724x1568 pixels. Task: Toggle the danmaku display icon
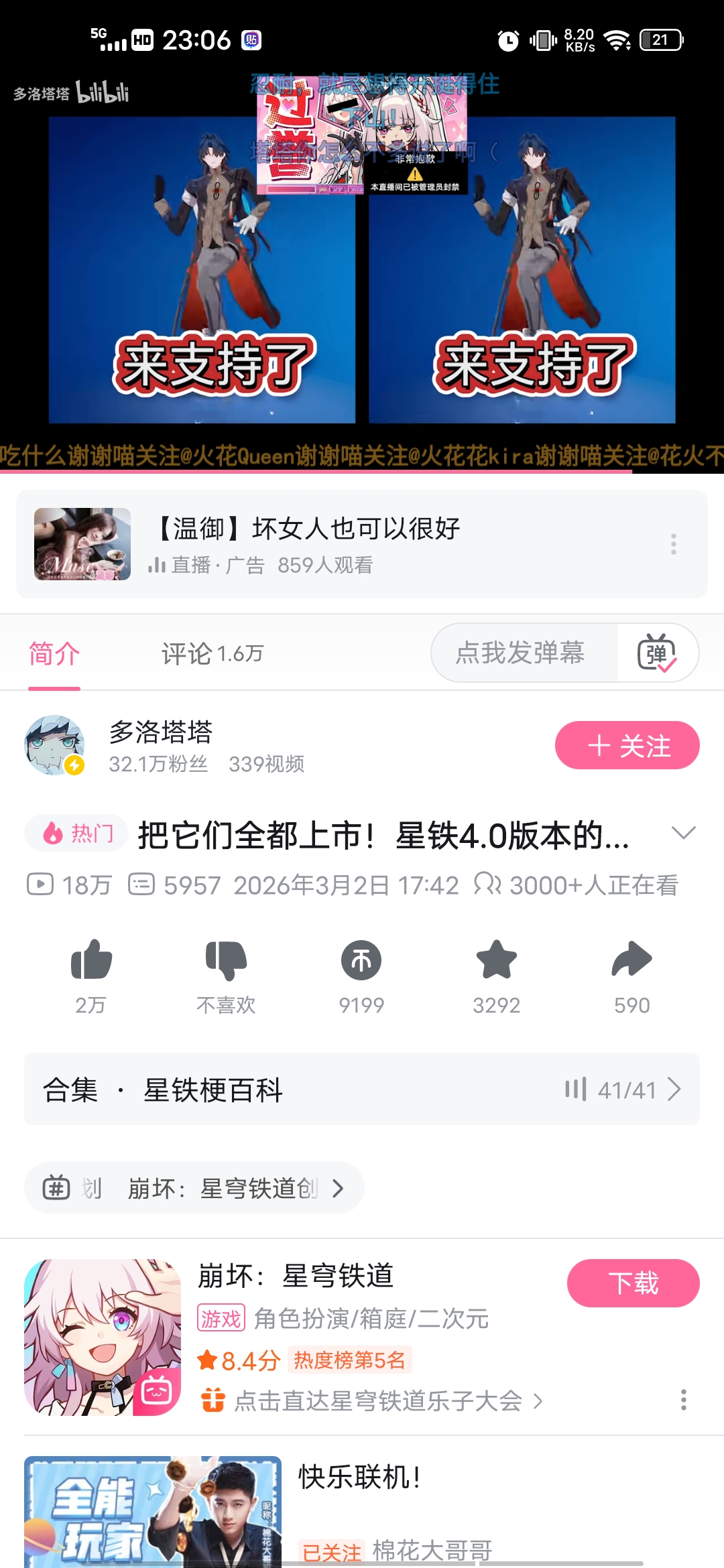[657, 653]
